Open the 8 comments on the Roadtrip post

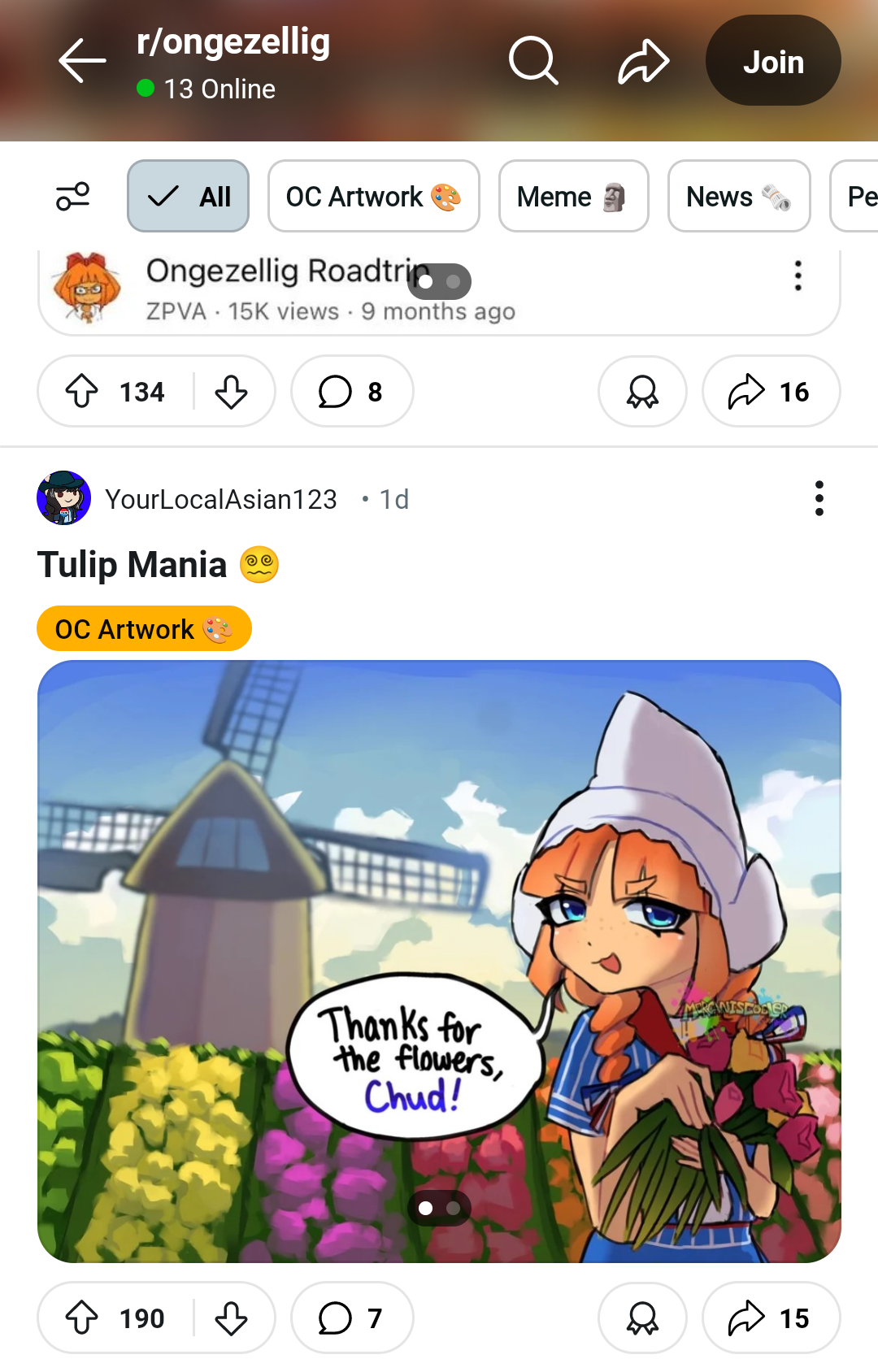pos(351,392)
